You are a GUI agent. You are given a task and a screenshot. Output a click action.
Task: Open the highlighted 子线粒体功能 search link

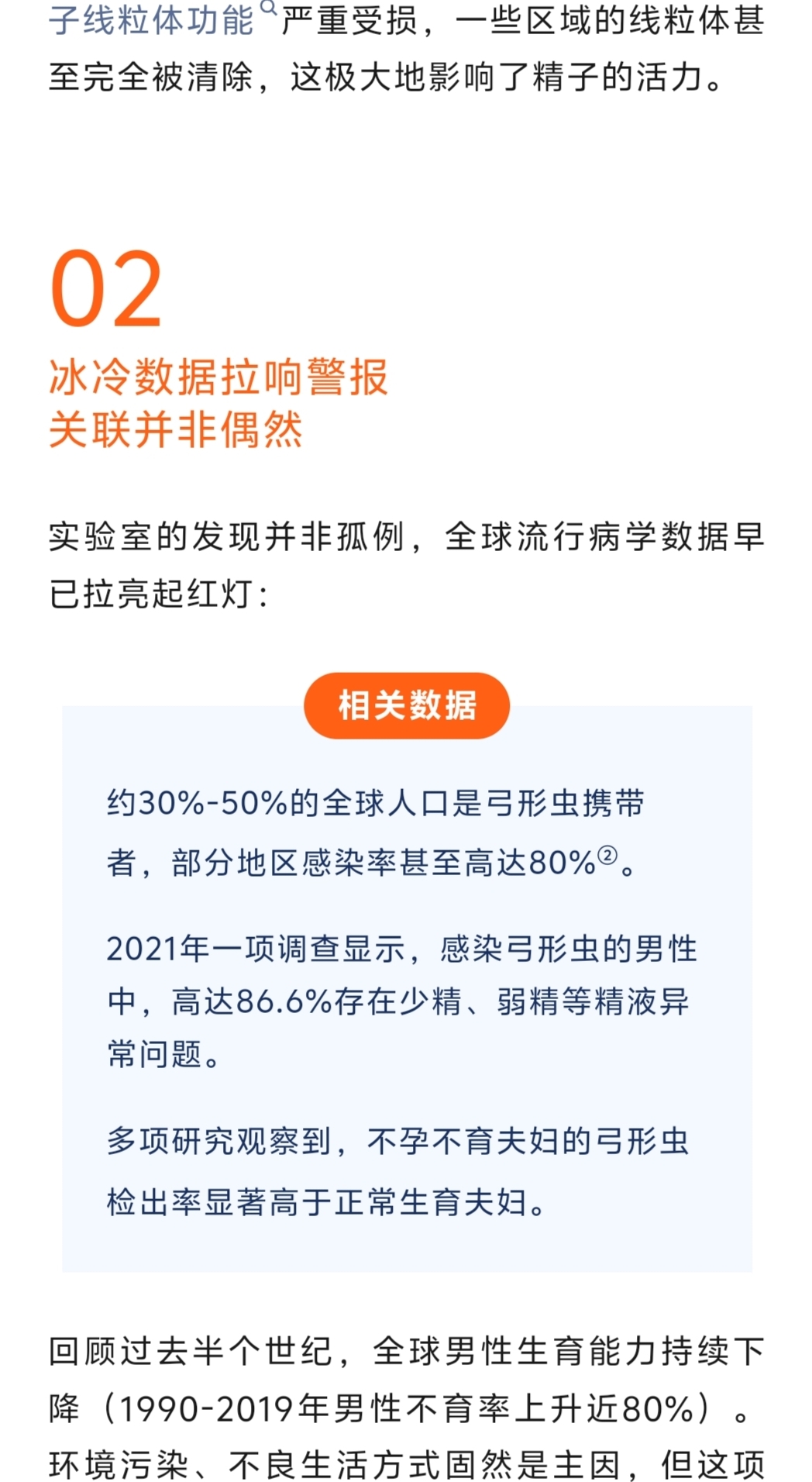pos(152,19)
